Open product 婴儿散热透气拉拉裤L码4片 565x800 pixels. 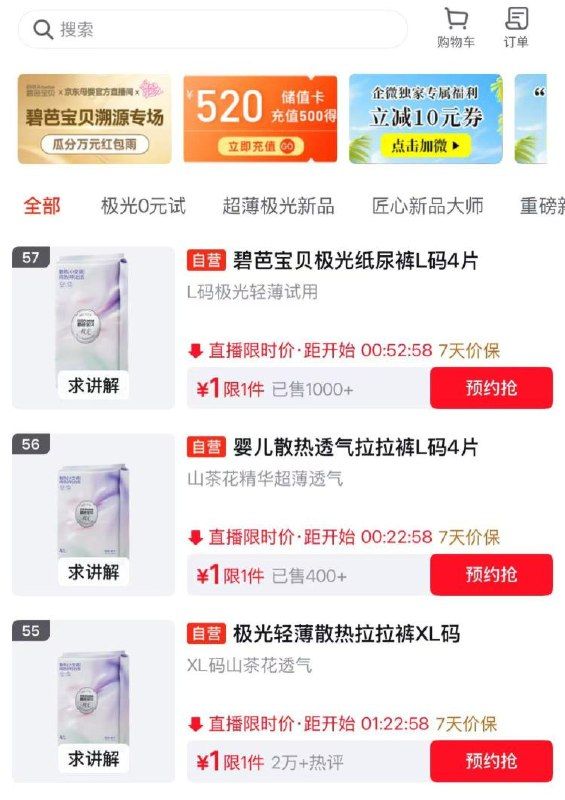click(x=356, y=447)
